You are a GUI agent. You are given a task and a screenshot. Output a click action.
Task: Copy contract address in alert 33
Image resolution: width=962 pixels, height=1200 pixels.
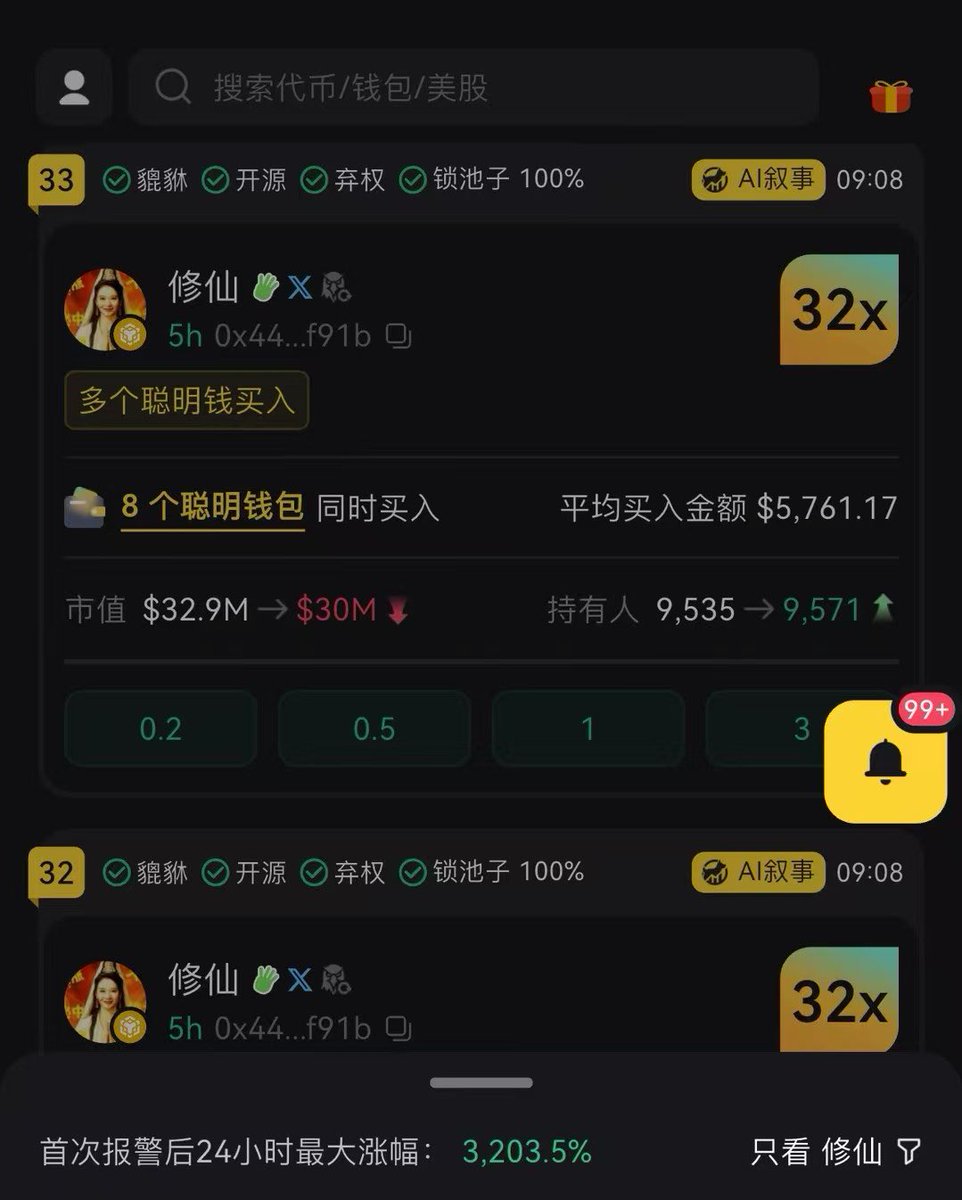[x=398, y=336]
